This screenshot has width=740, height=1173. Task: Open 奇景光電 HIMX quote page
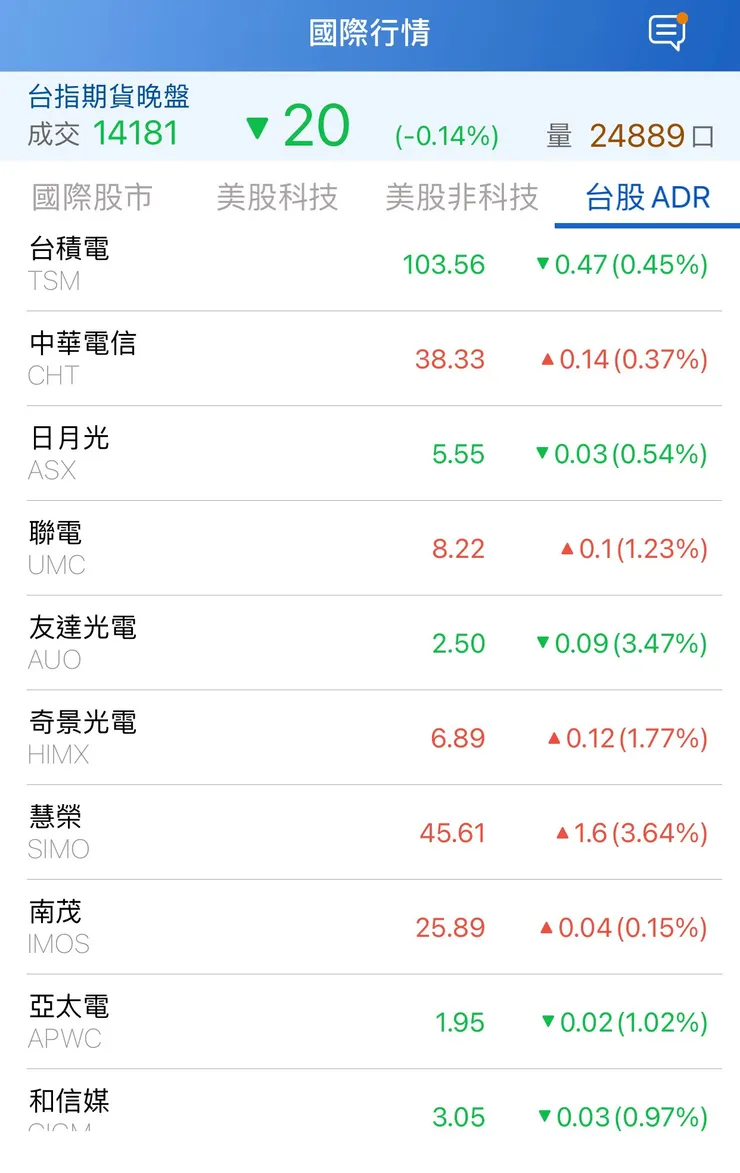(370, 738)
